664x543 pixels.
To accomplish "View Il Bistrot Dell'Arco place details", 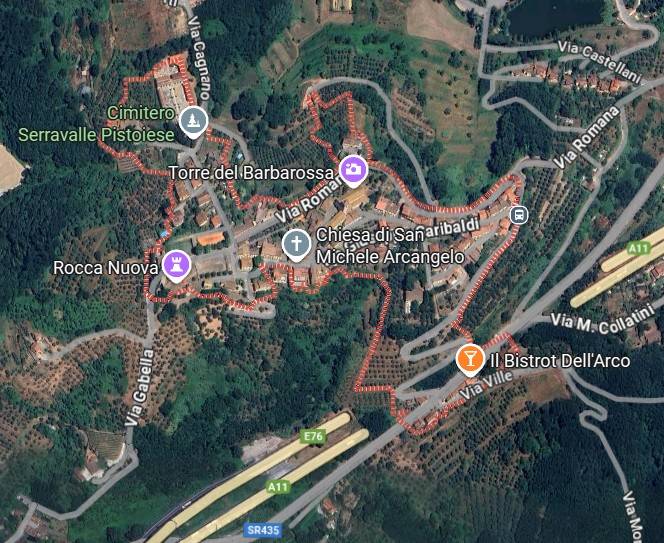I will click(468, 358).
